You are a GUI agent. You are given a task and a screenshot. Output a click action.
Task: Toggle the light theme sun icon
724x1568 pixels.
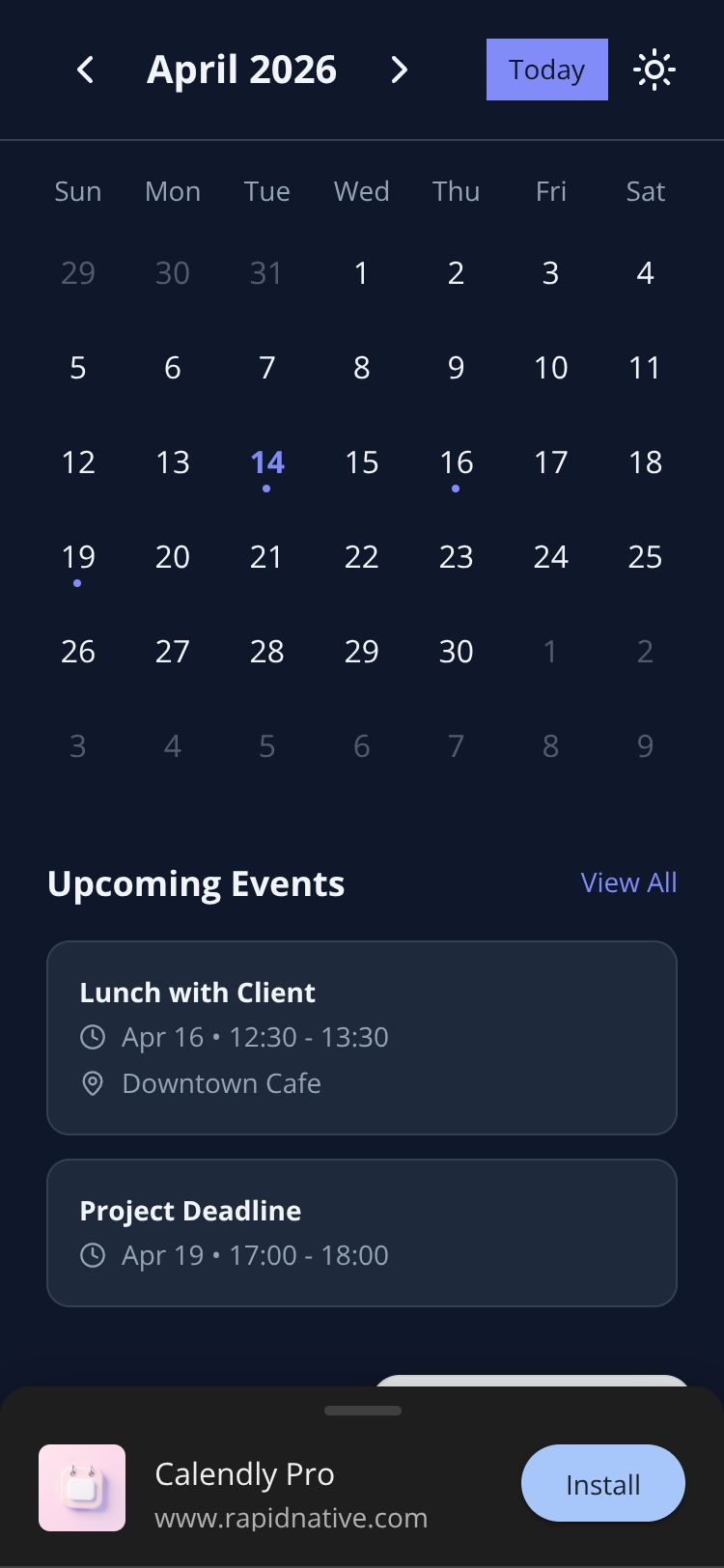click(x=654, y=70)
